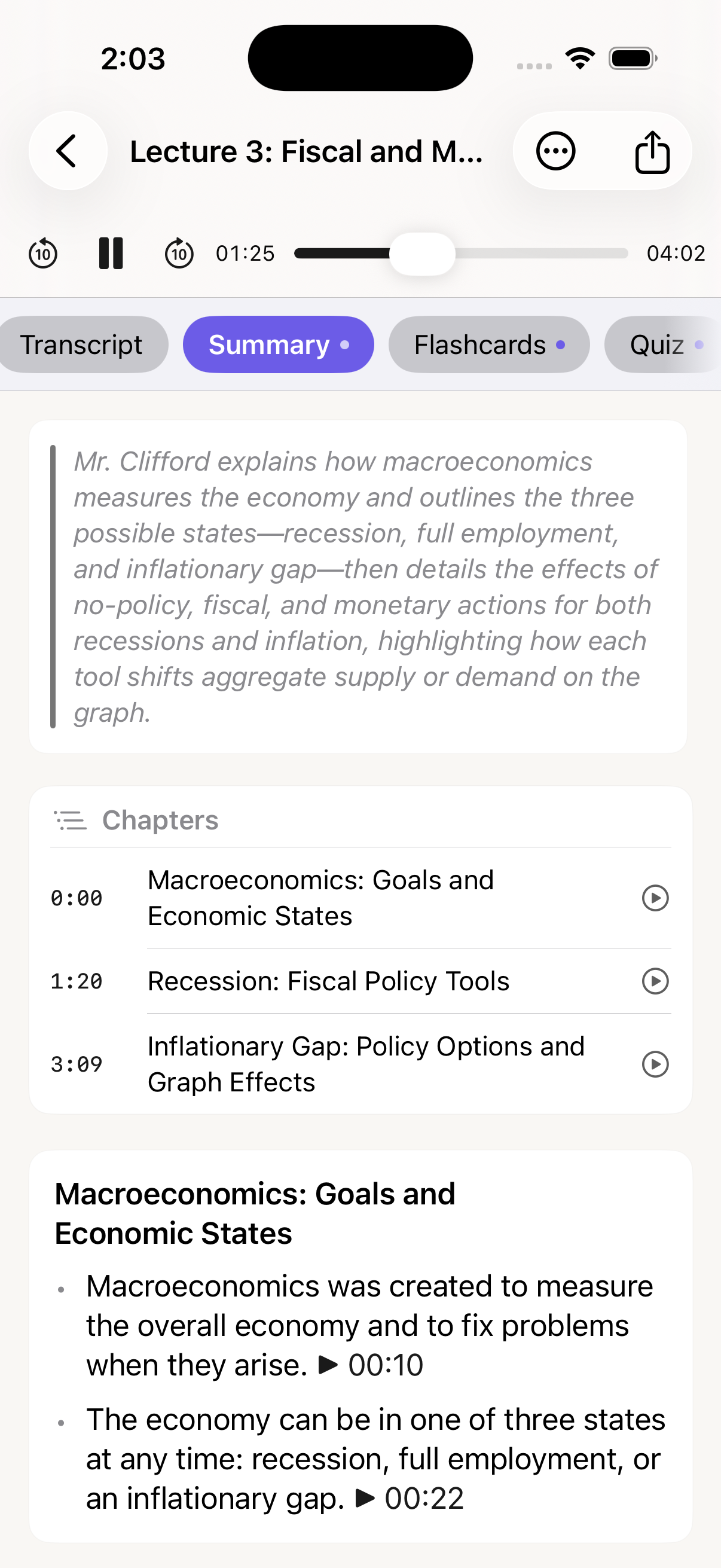Select the Summary tab
Screen dimensions: 721x1568
[x=278, y=344]
